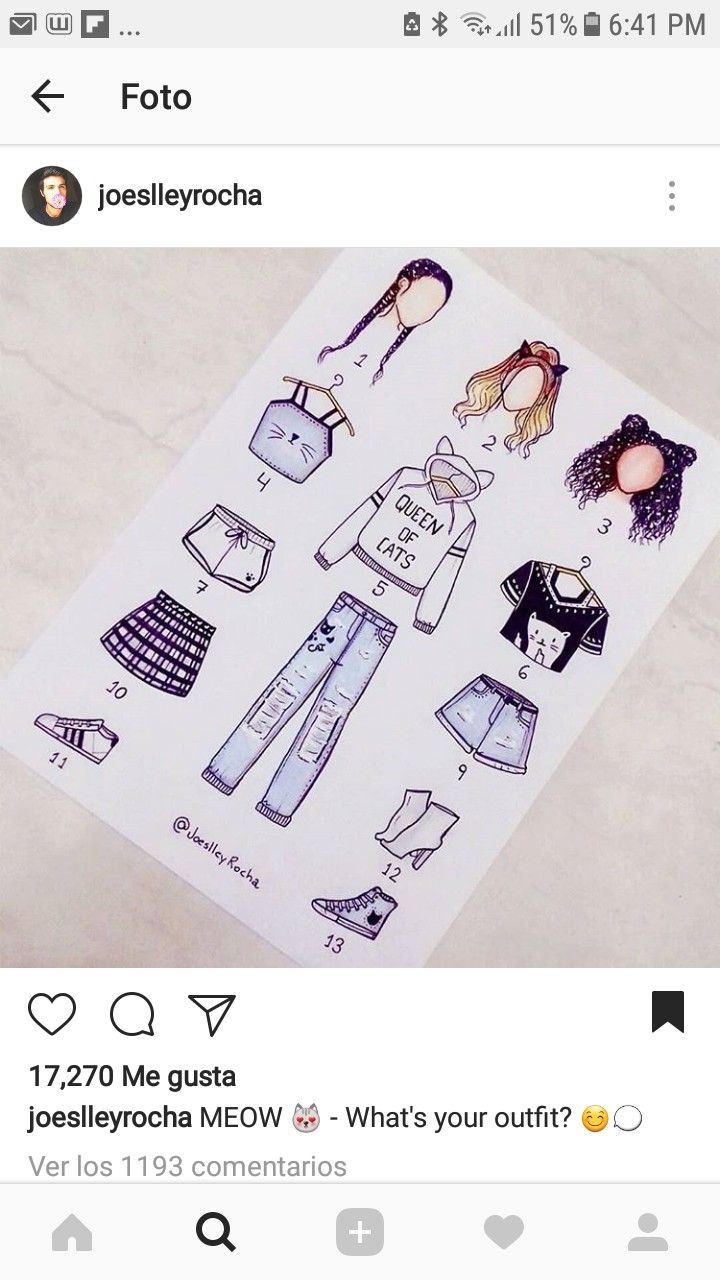
Task: Open the outfit drawing photo
Action: (x=360, y=607)
